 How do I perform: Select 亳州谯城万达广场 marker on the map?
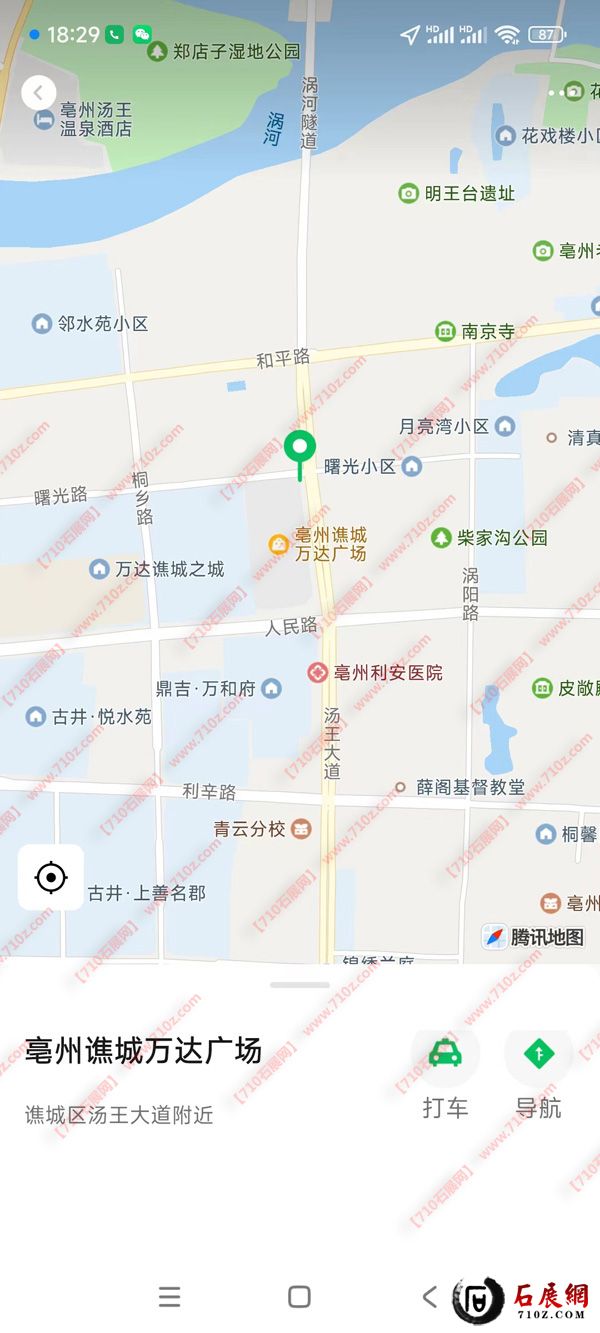coord(279,545)
